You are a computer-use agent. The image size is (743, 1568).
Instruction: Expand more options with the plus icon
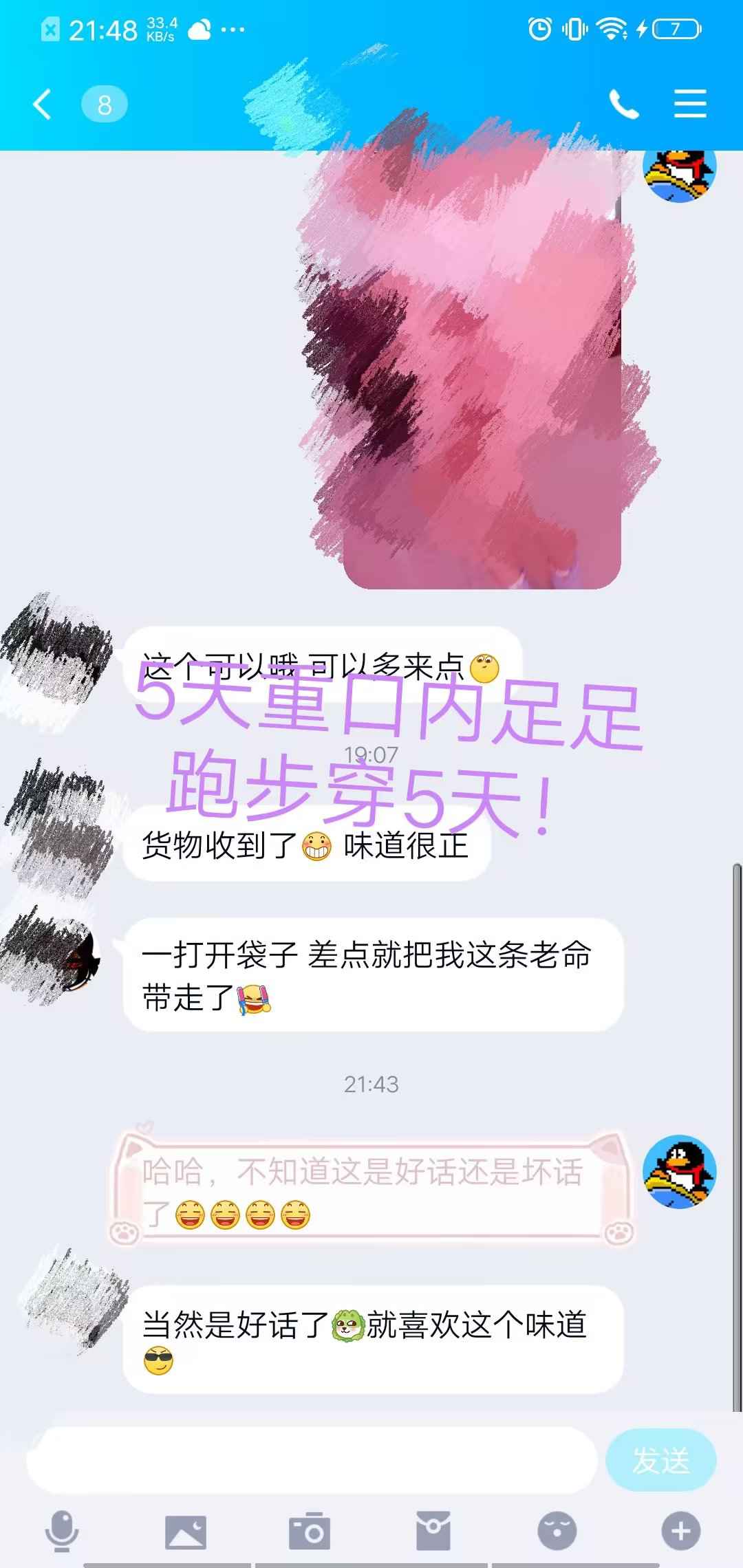click(681, 1531)
